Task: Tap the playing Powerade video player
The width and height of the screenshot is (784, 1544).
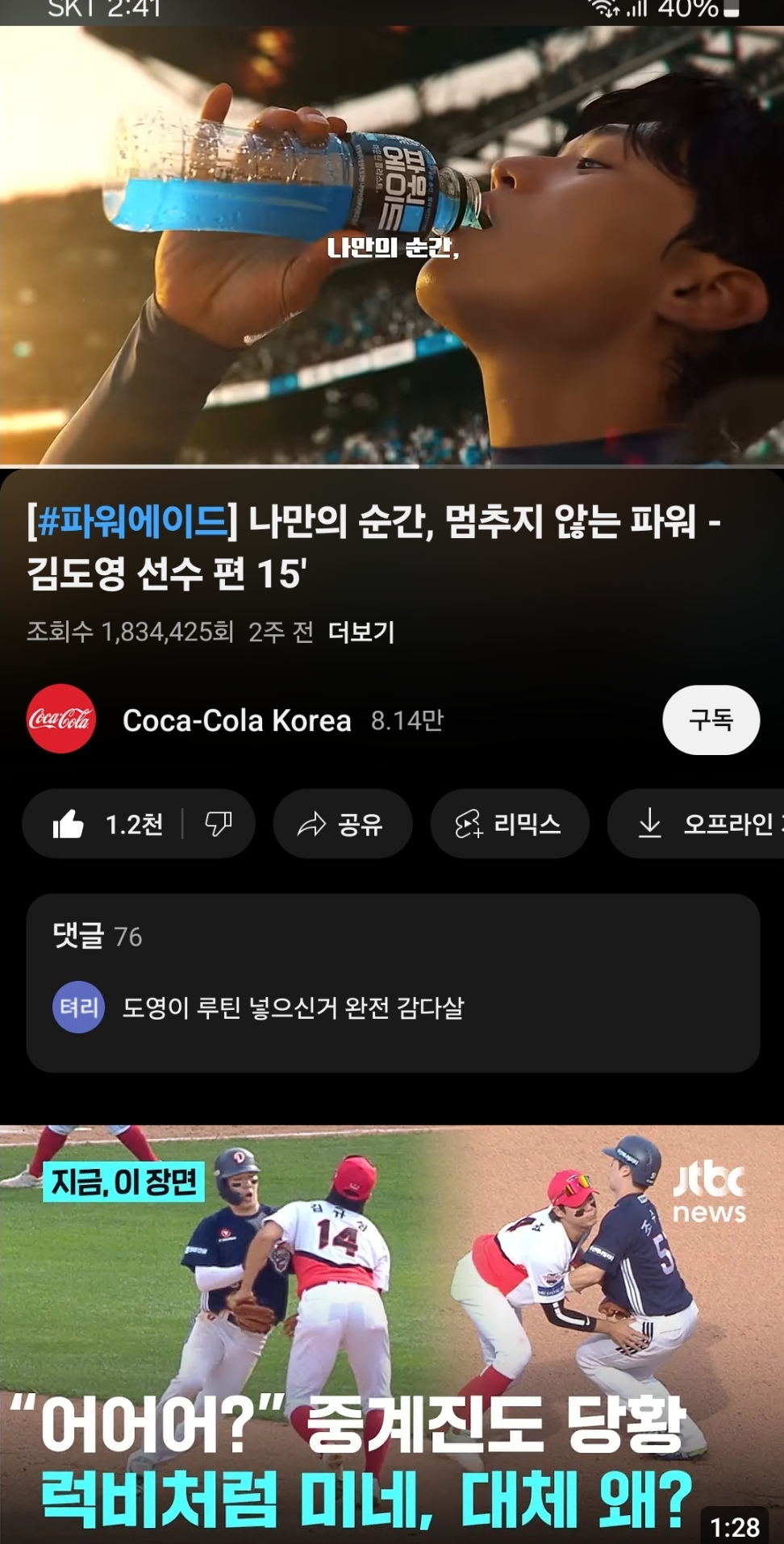Action: [392, 246]
